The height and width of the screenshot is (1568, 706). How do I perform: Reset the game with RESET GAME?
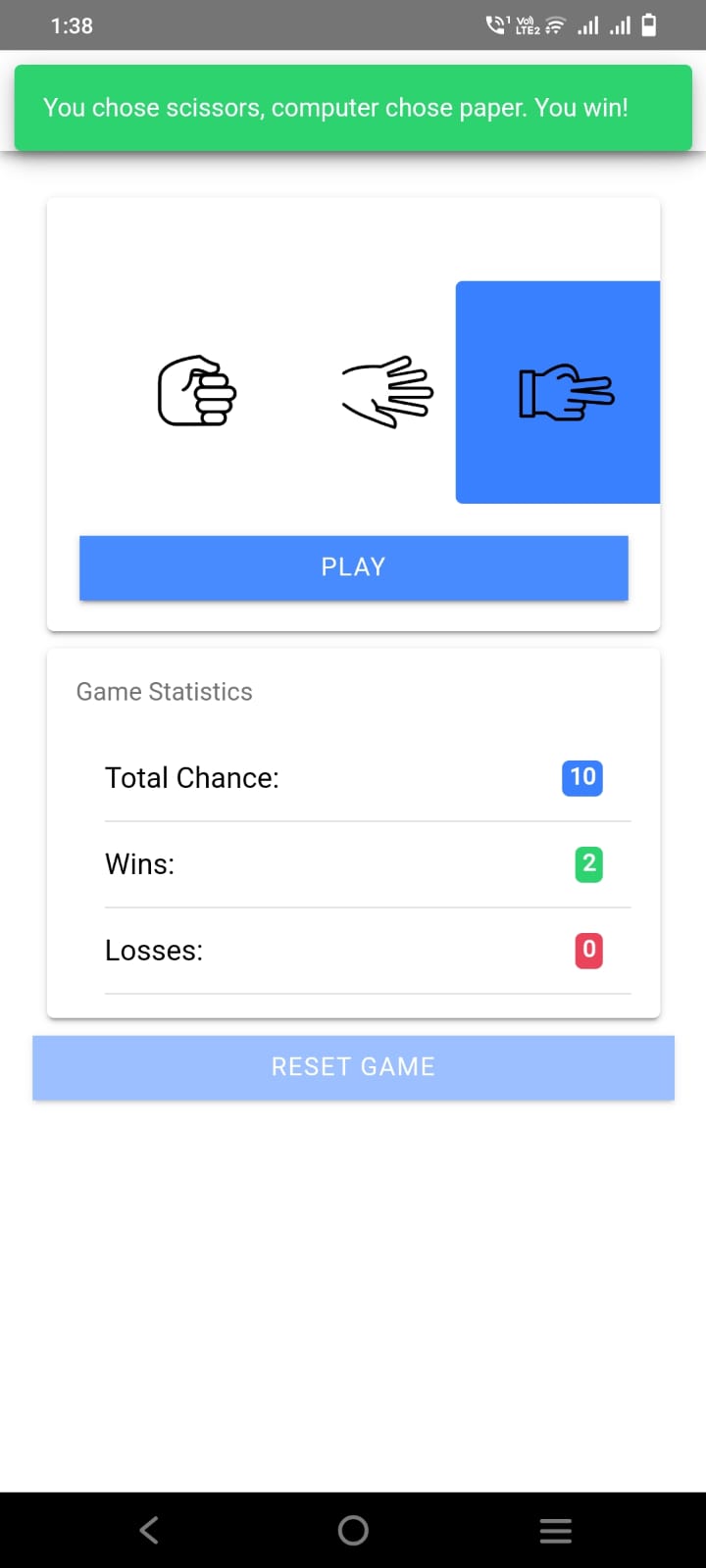point(353,1067)
